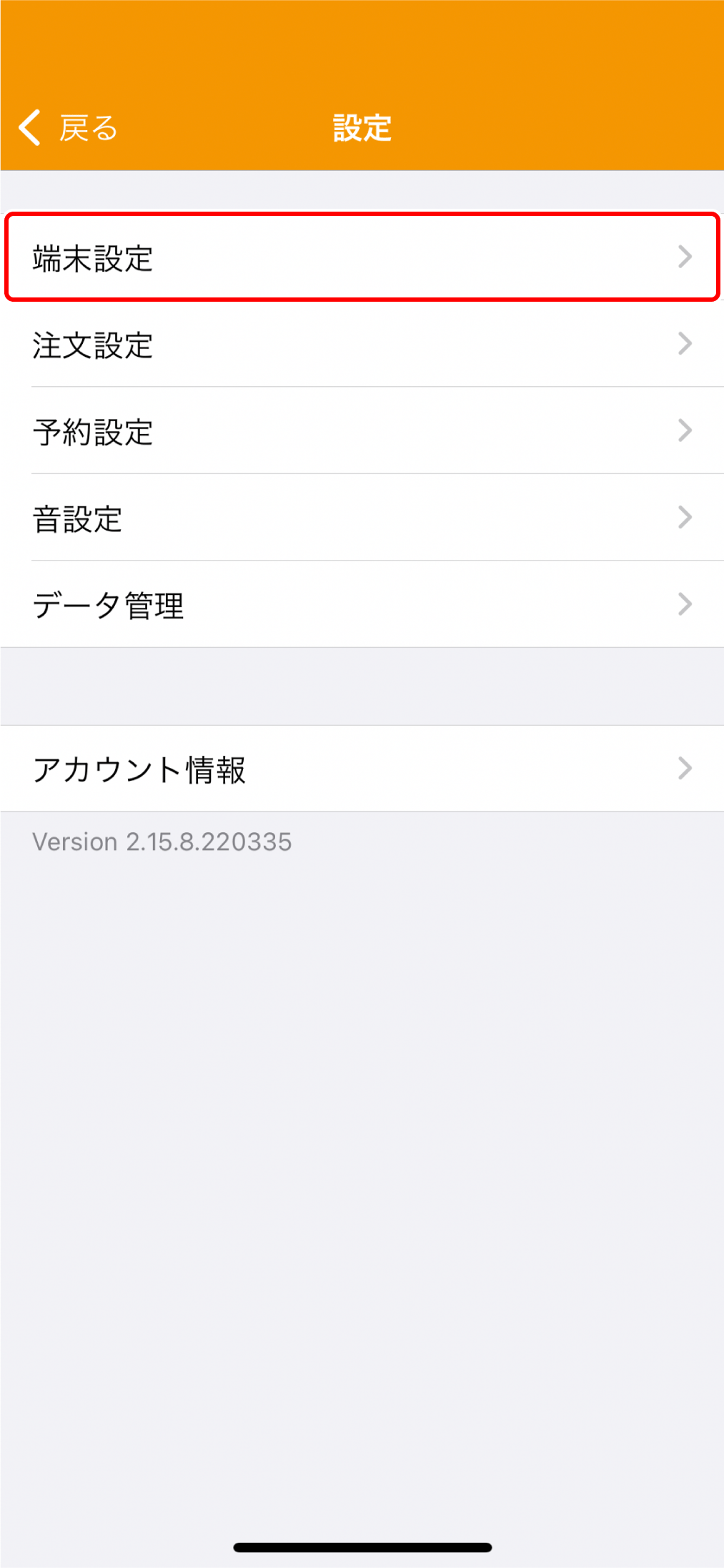This screenshot has height=1568, width=724.
Task: Go back using the 戻る button
Action: [69, 129]
